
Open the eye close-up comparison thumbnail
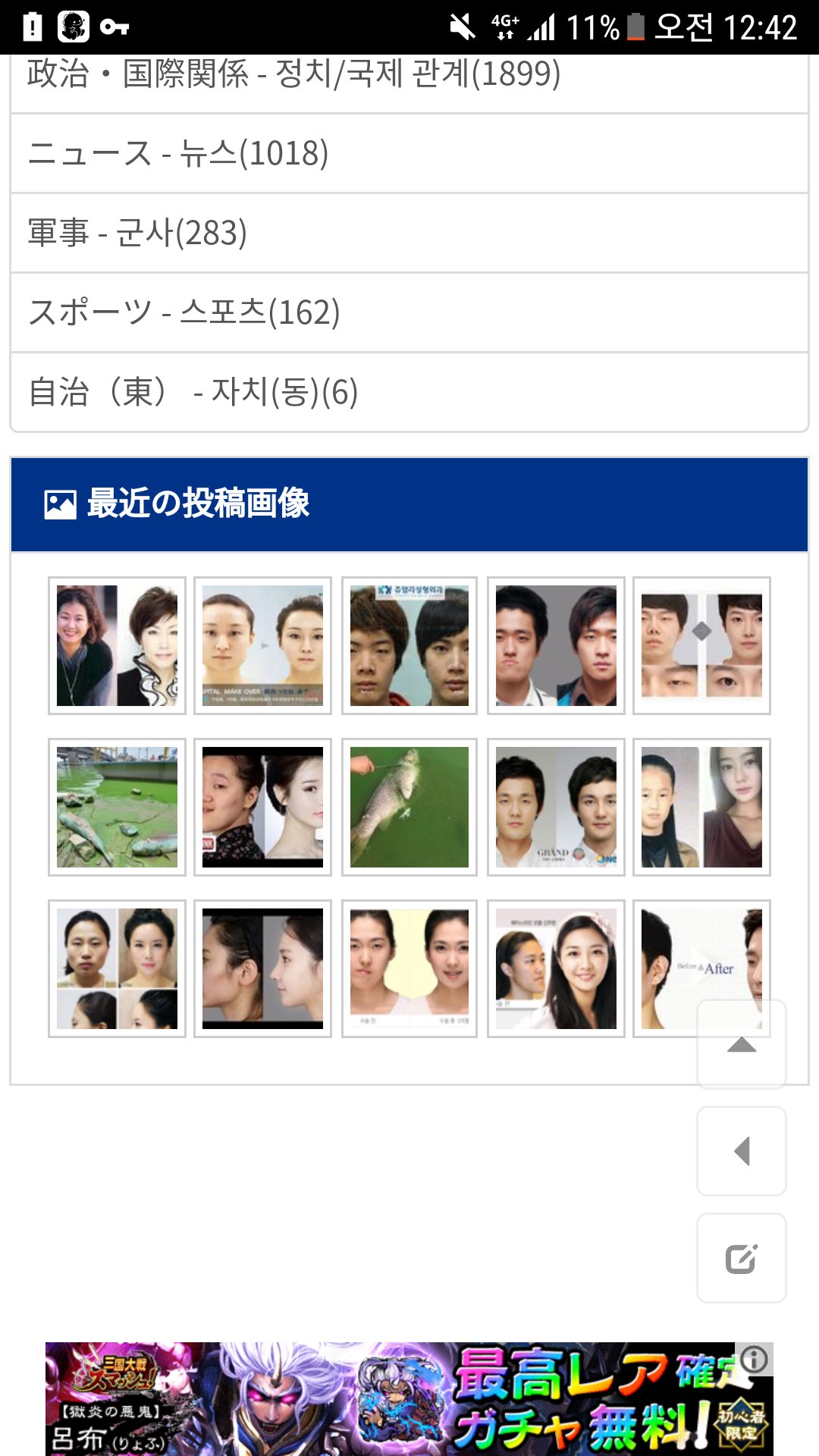point(701,645)
